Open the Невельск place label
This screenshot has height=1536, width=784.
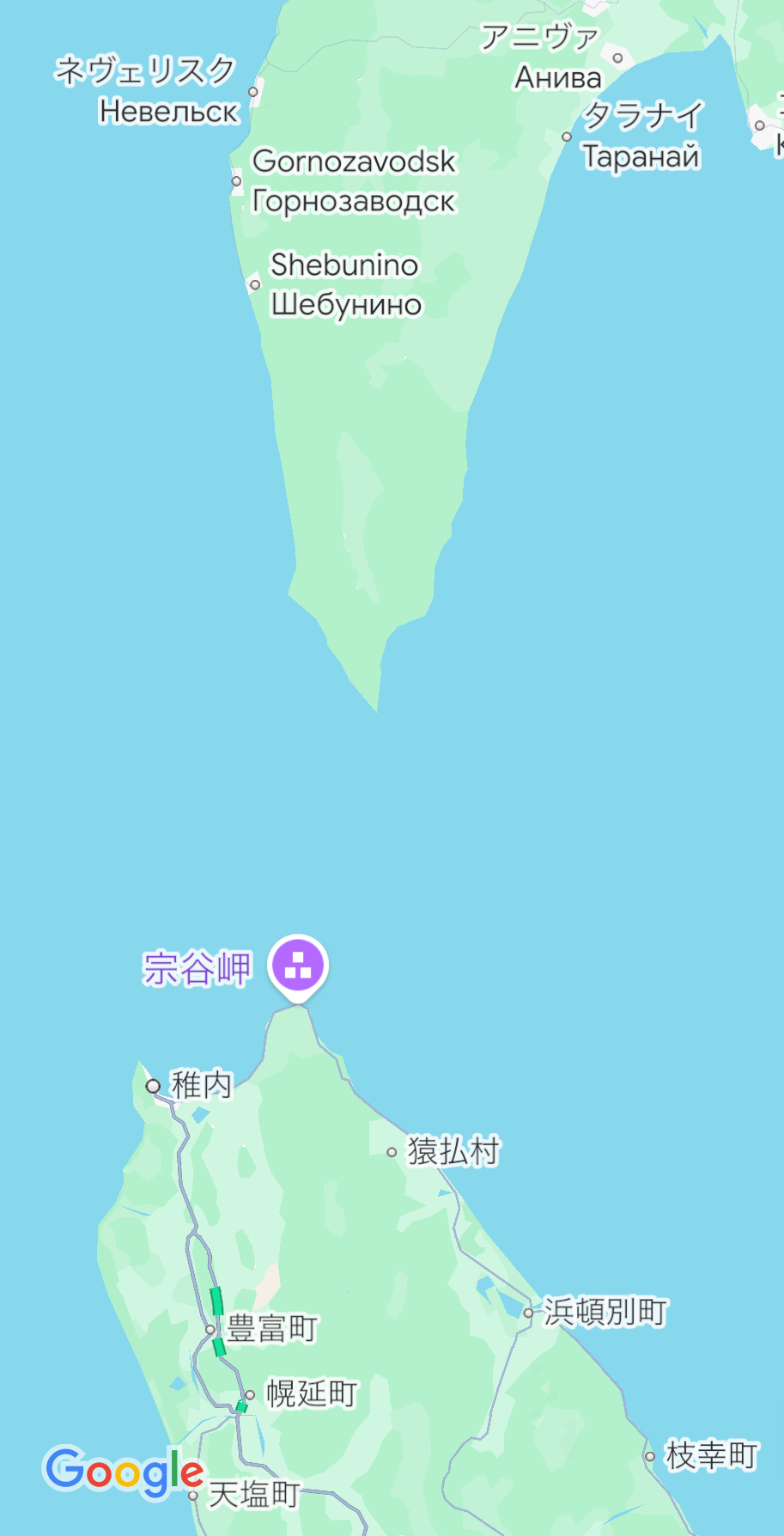click(168, 112)
